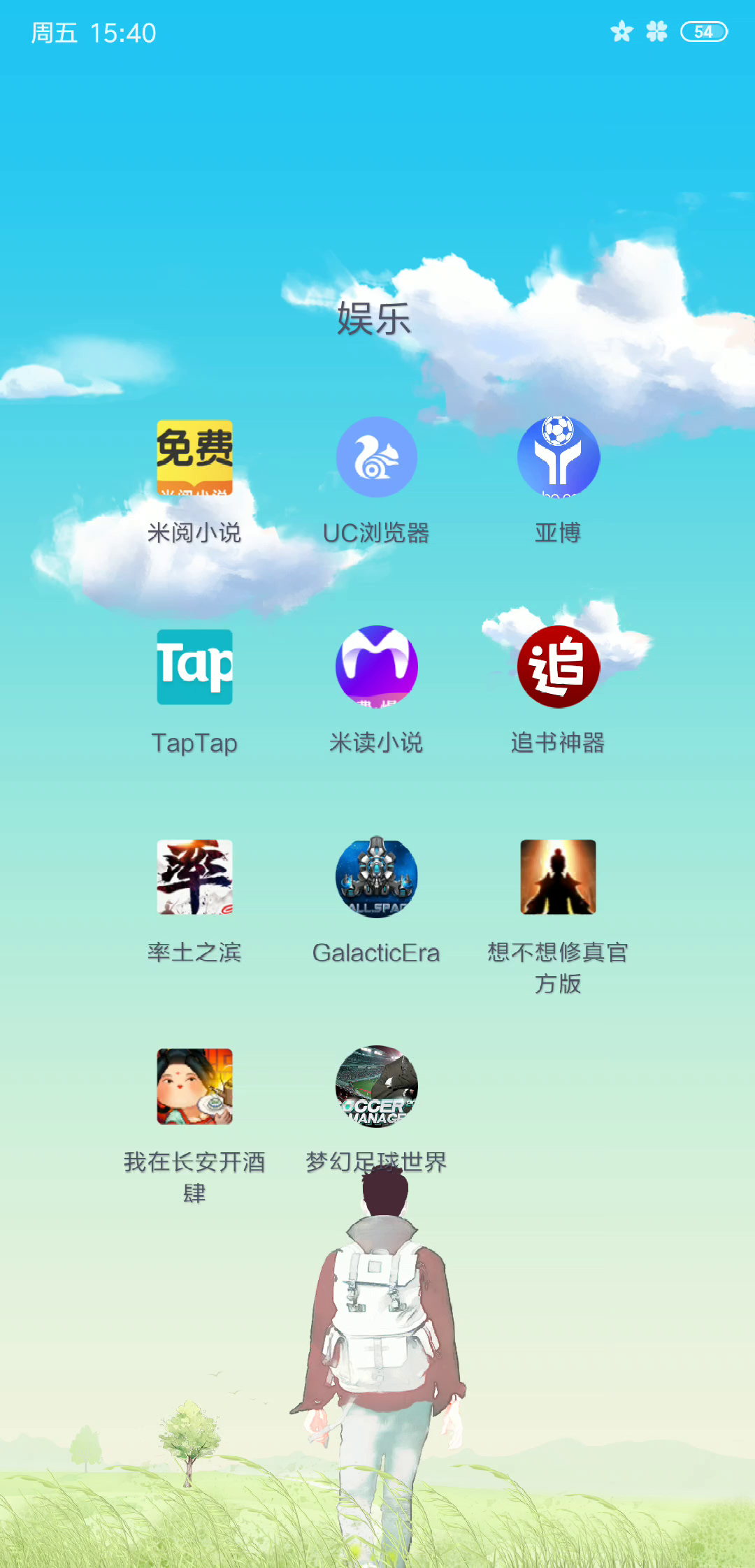The image size is (755, 1568).
Task: Open 我在长安开酒肆 game
Action: tap(194, 1087)
